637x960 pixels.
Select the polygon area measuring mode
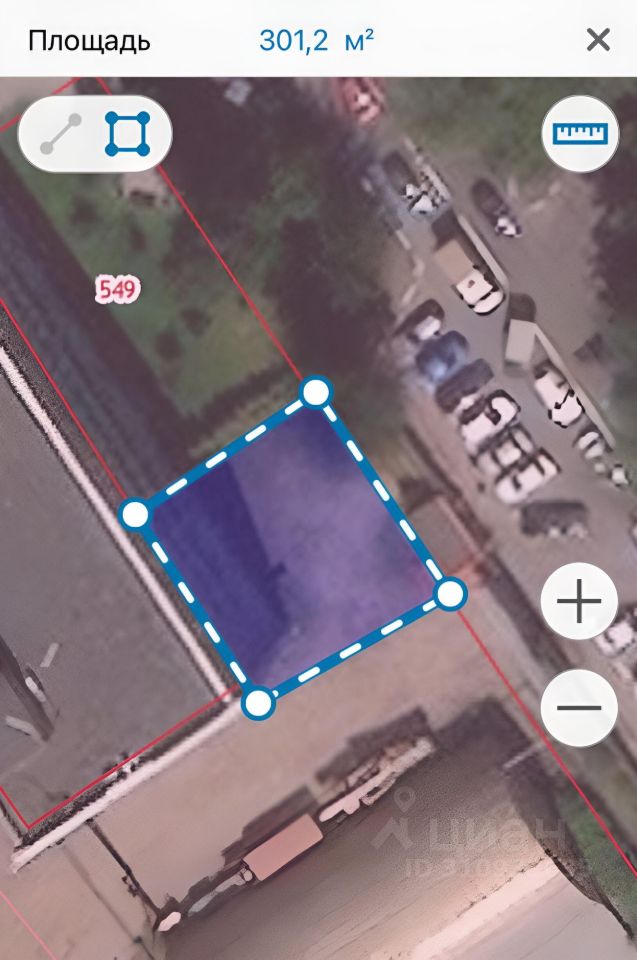coord(128,134)
